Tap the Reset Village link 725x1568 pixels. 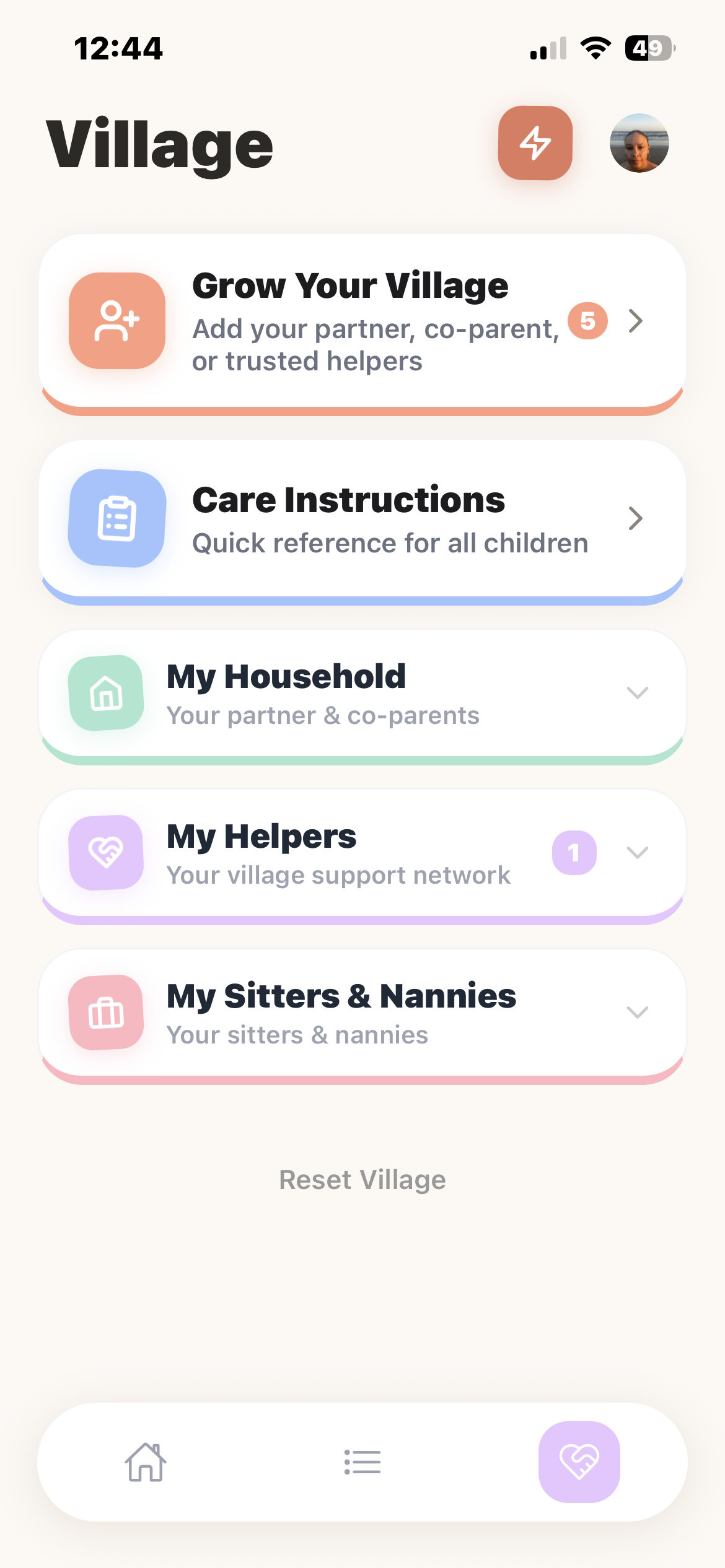click(362, 1180)
